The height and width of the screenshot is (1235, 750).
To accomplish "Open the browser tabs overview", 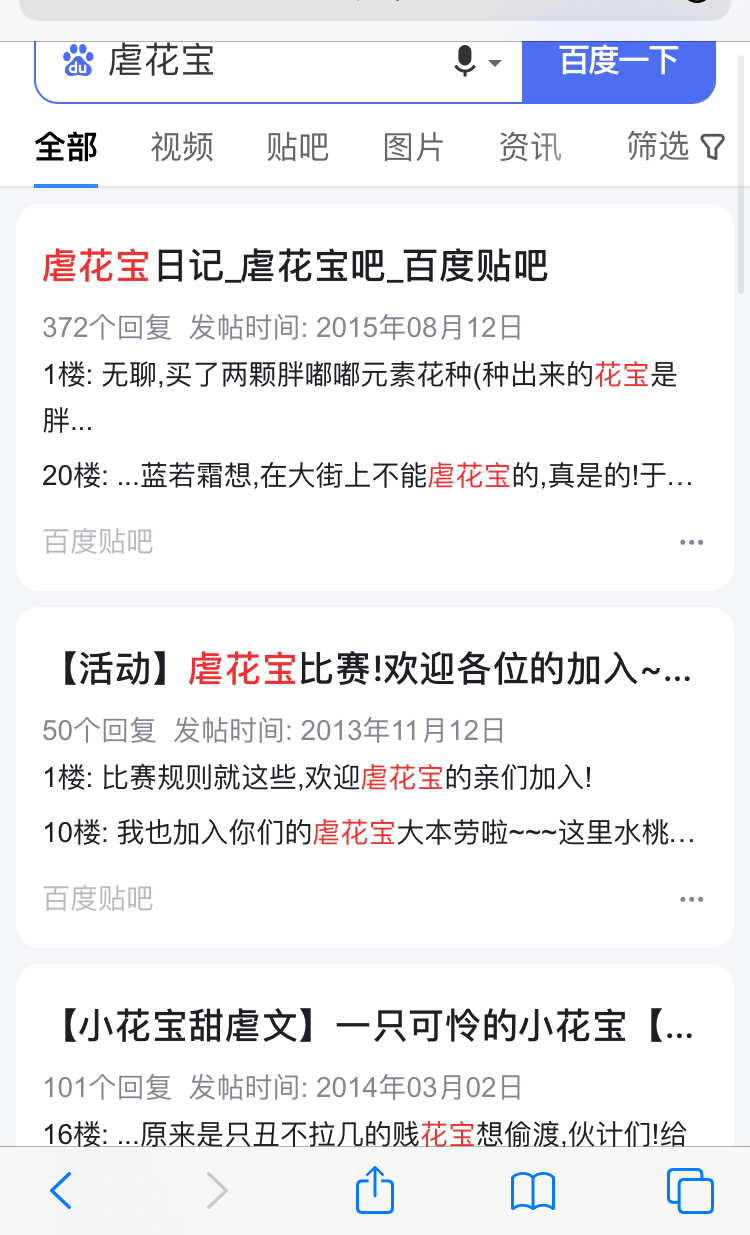I will [690, 1191].
